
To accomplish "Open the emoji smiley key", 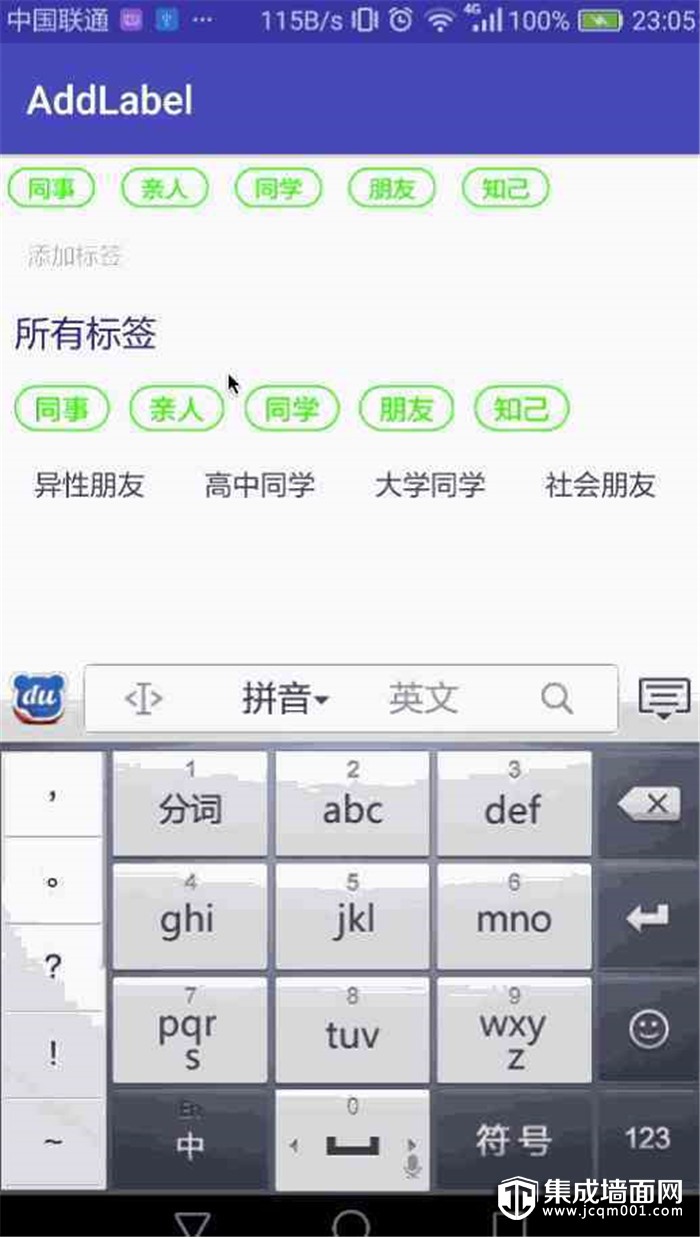I will [648, 1030].
